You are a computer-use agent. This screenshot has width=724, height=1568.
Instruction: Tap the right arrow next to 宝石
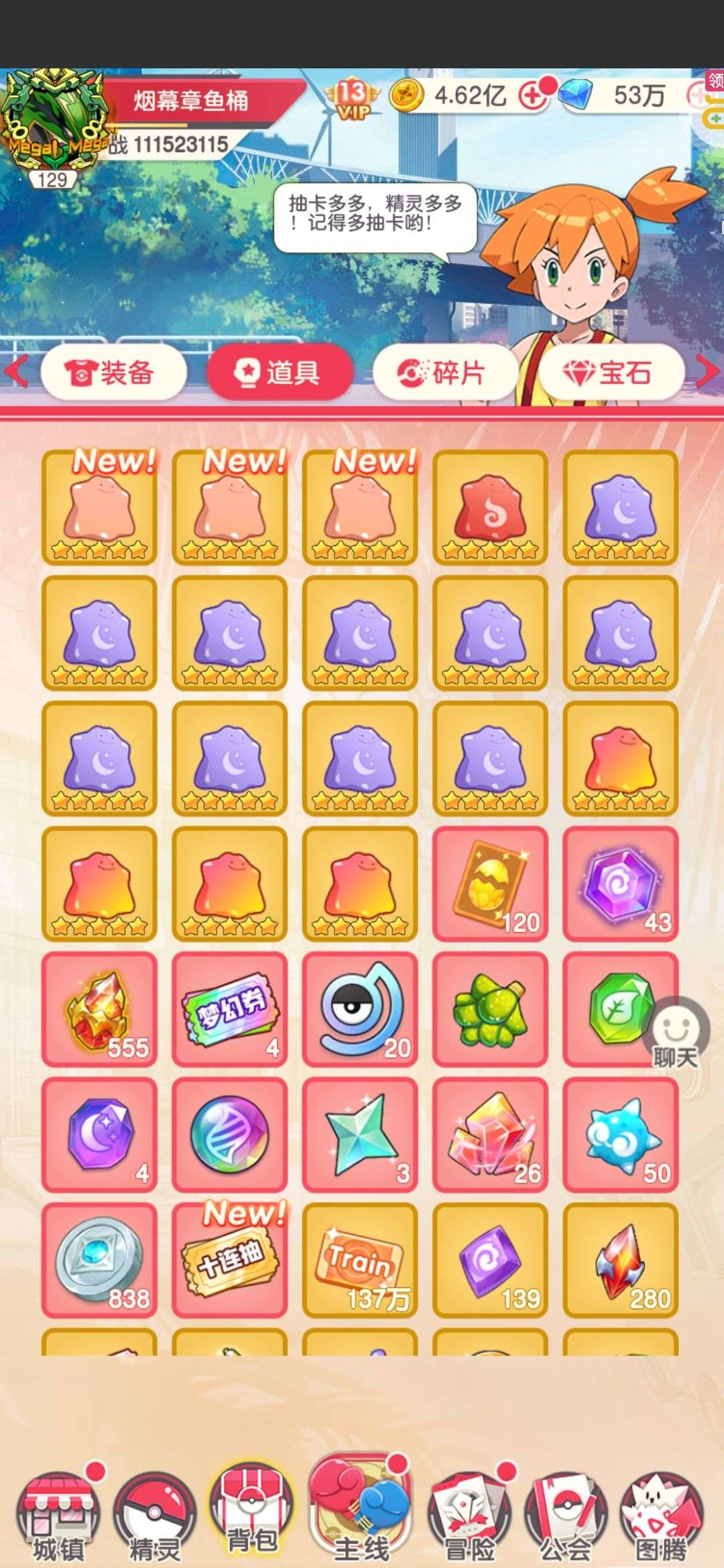(707, 372)
